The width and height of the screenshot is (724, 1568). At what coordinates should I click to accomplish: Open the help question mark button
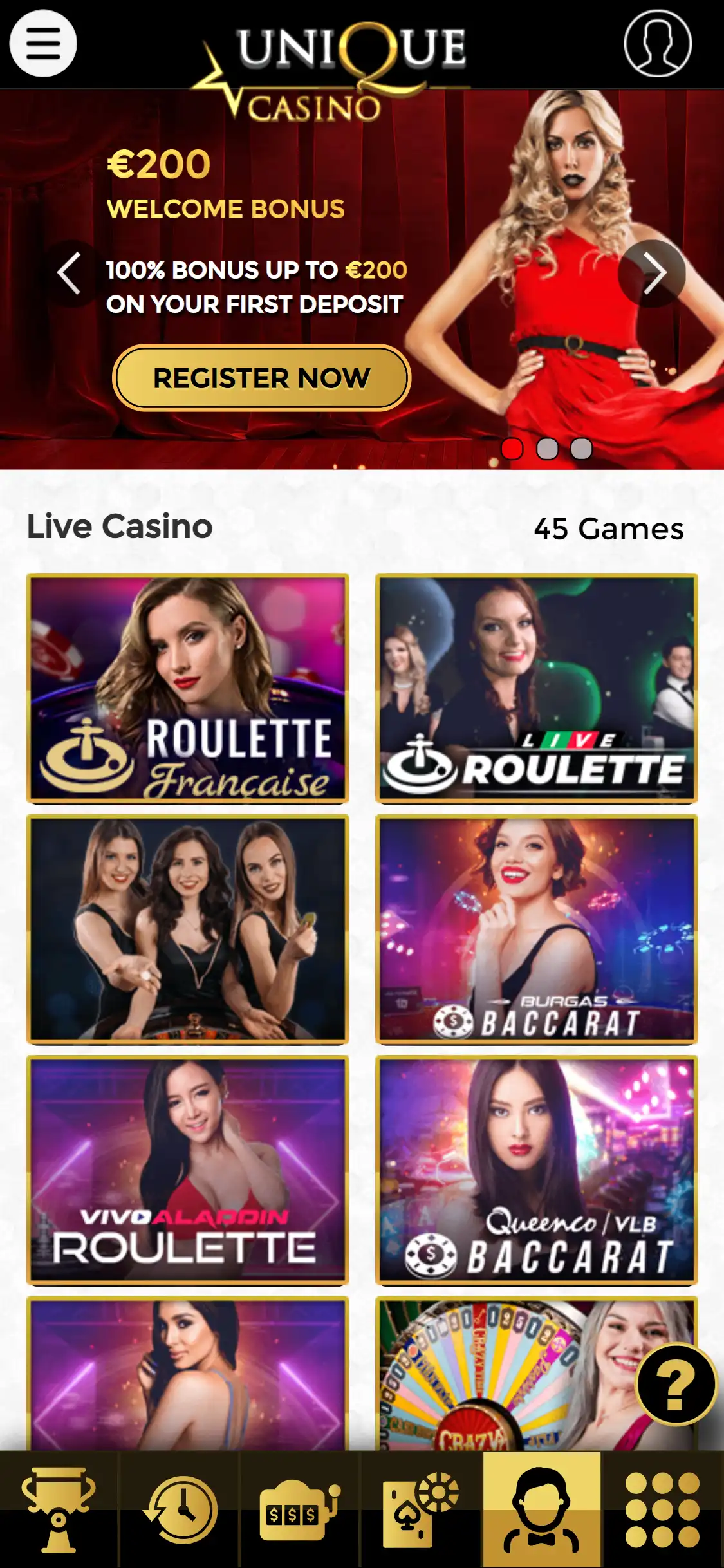(x=675, y=1384)
